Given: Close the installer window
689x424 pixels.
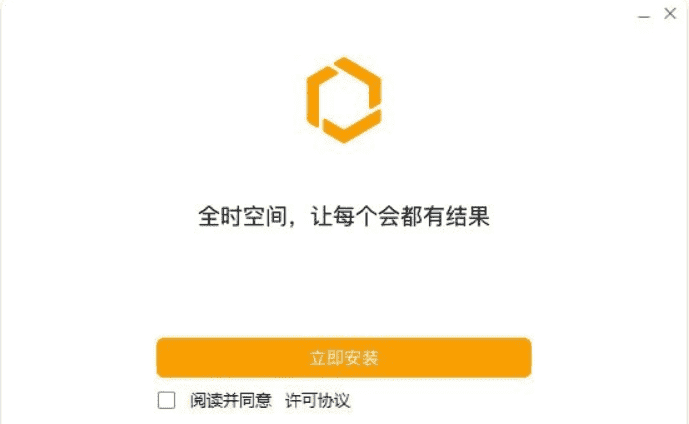Looking at the screenshot, I should click(x=670, y=13).
